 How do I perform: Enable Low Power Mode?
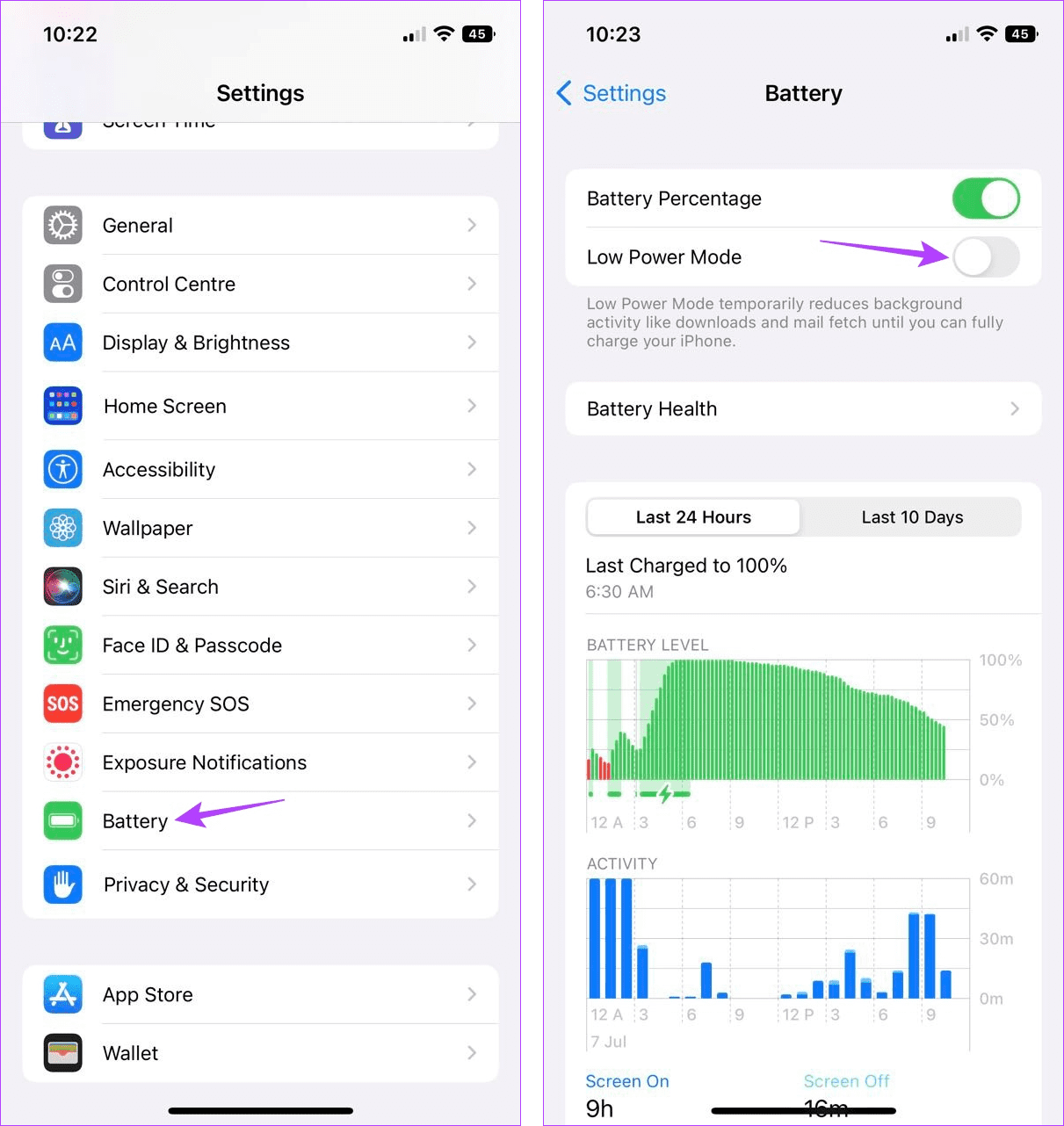[985, 257]
